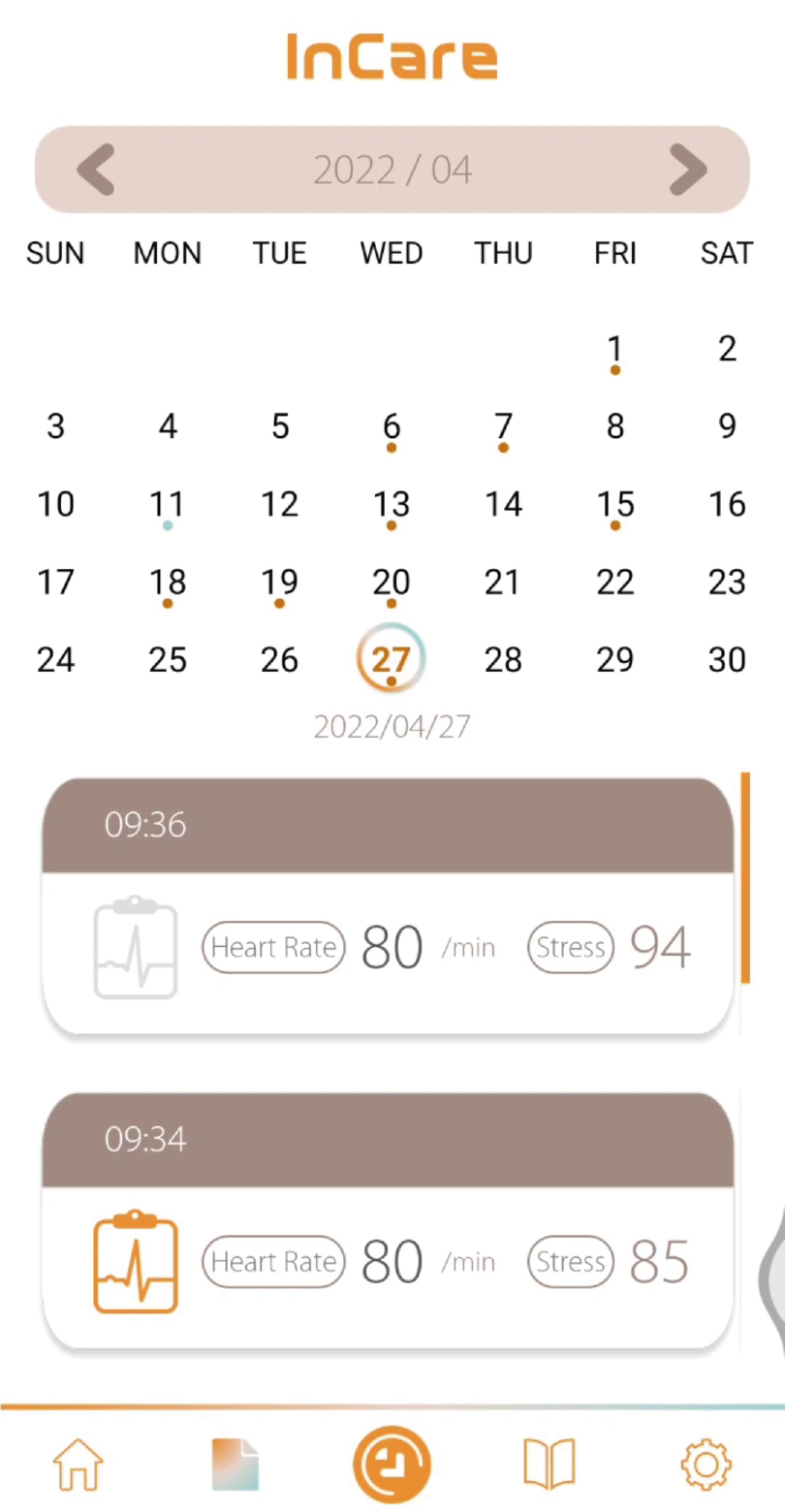Open the document report tab

tap(235, 1464)
